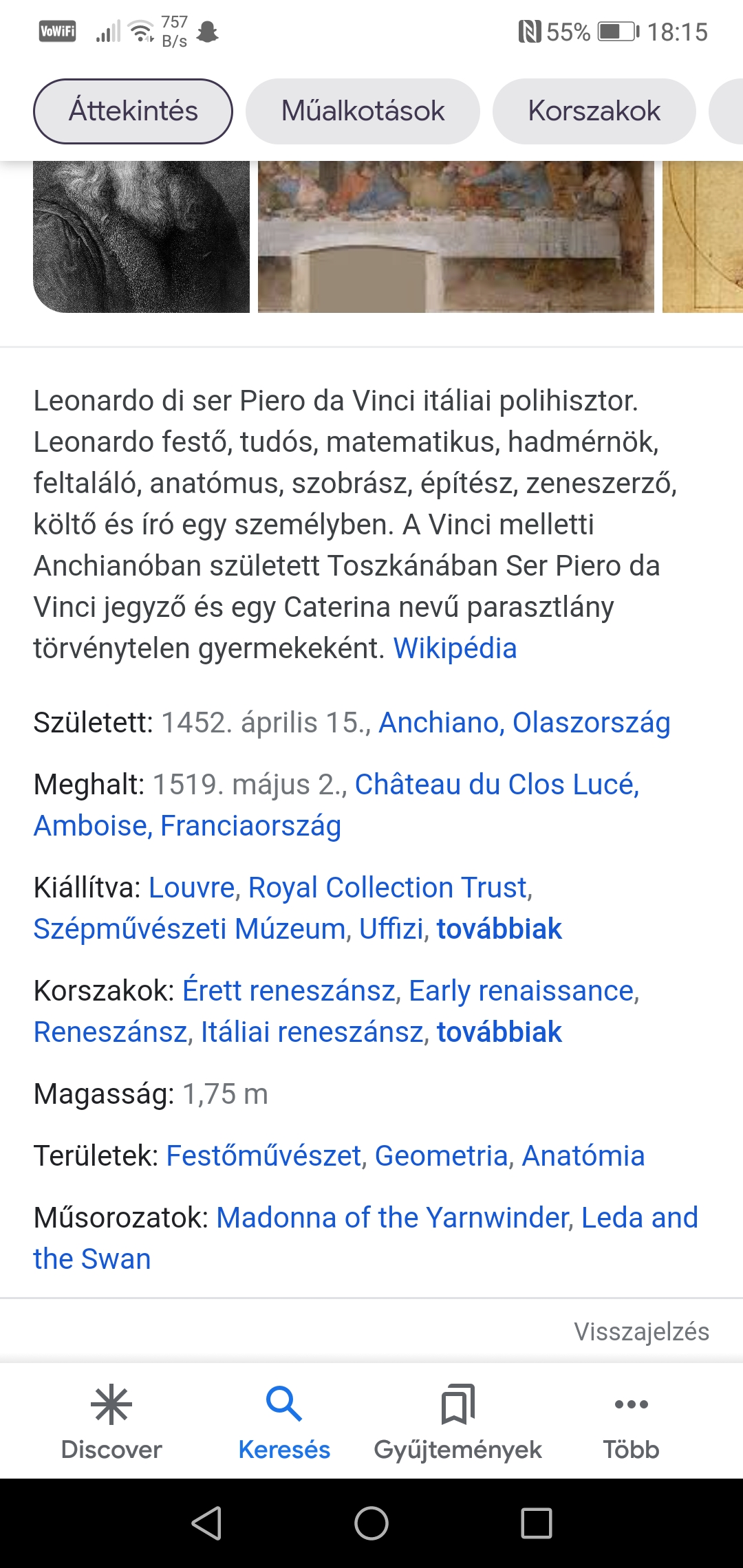The image size is (743, 1568).
Task: Tap the Château du Clos Lucé link
Action: click(x=497, y=785)
